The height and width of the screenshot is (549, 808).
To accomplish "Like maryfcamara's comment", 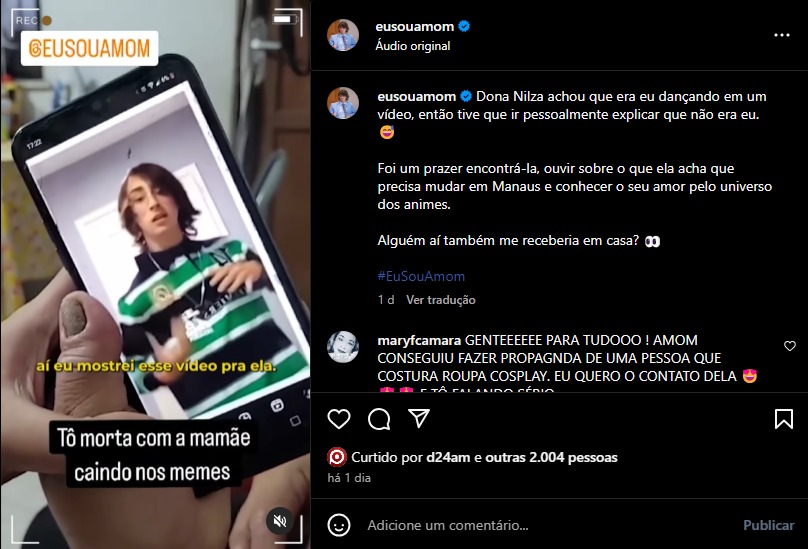I will point(790,346).
